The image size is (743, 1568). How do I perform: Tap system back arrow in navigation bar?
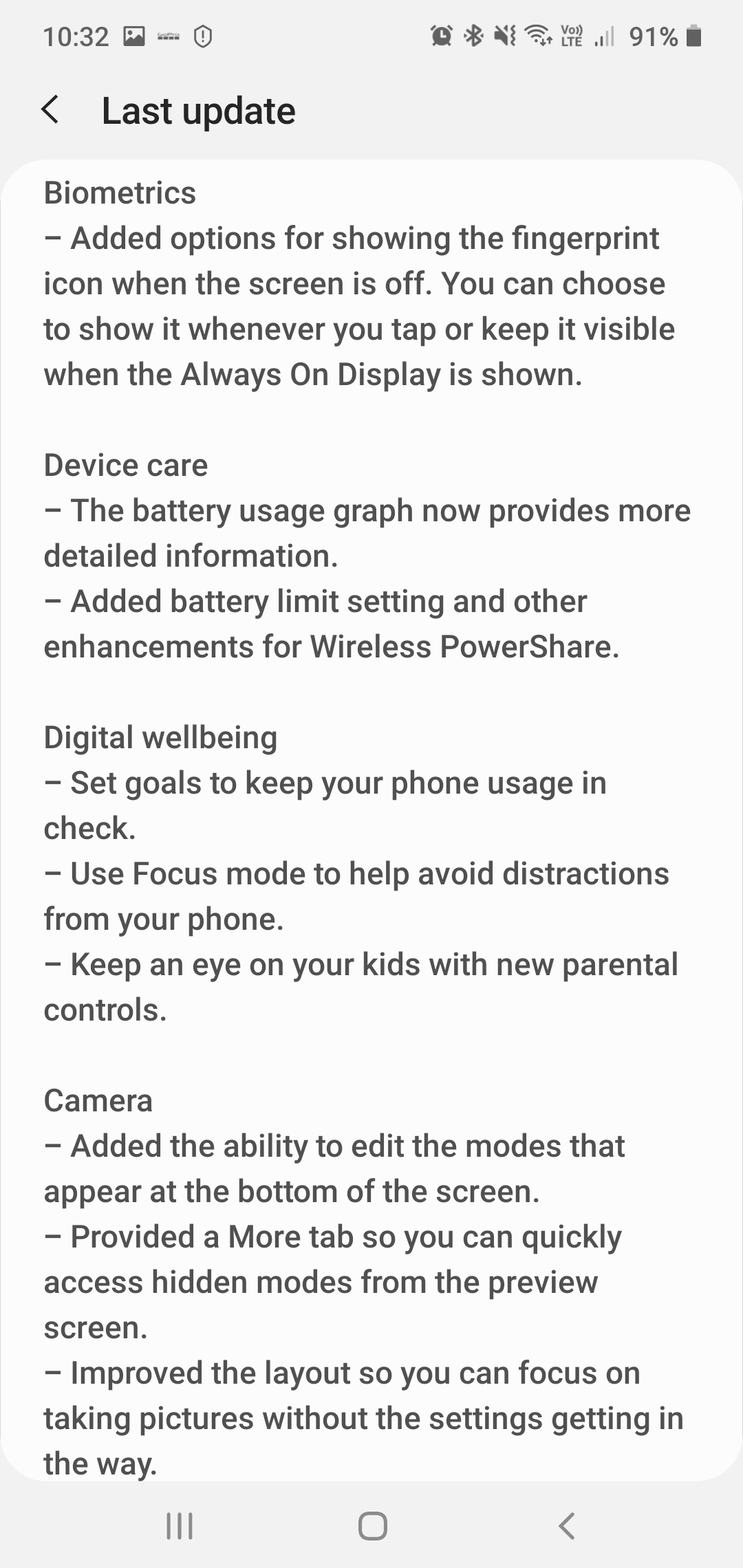[x=566, y=1526]
